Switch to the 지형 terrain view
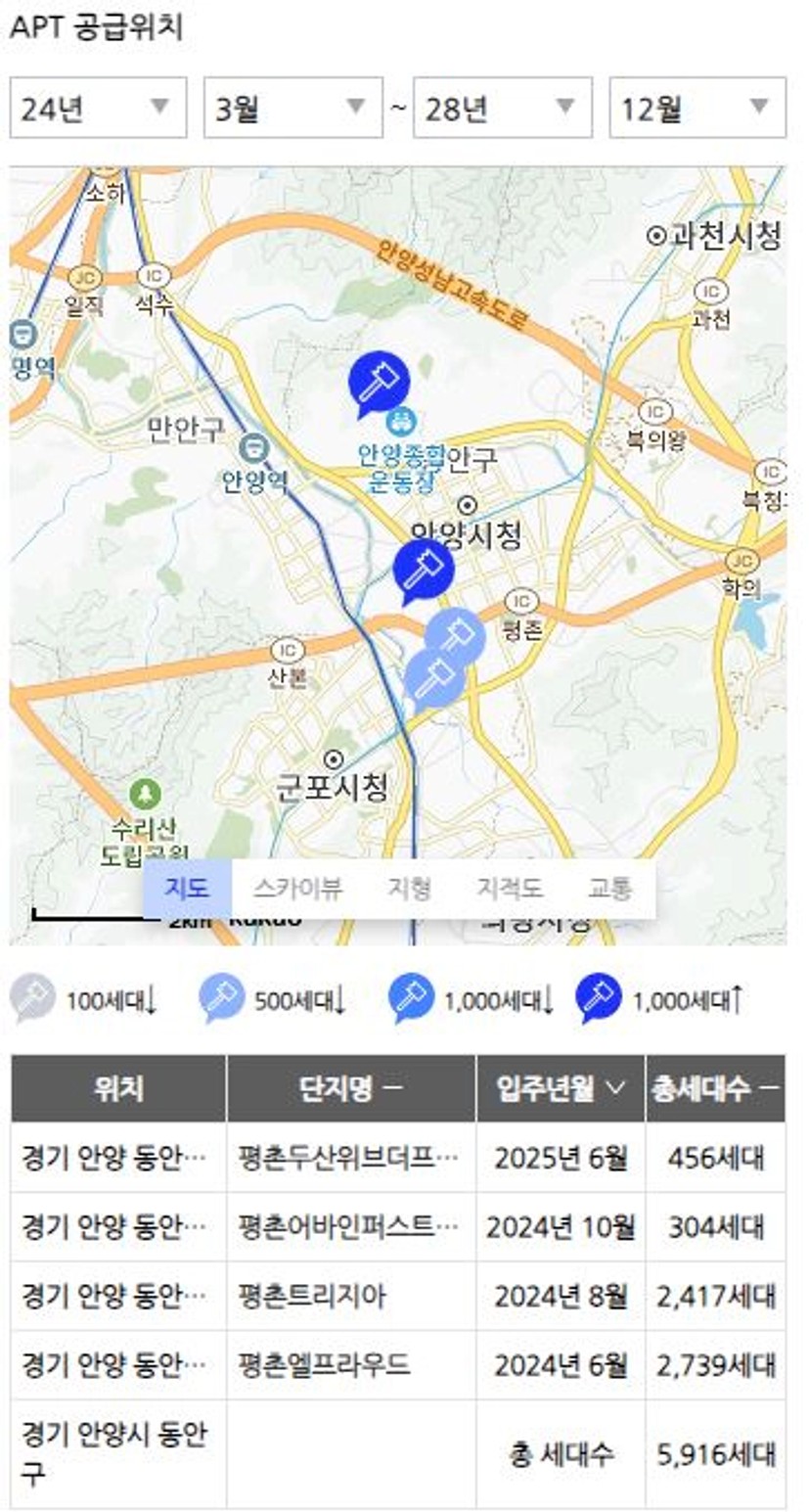Screen dimensions: 809x1512 (x=409, y=889)
